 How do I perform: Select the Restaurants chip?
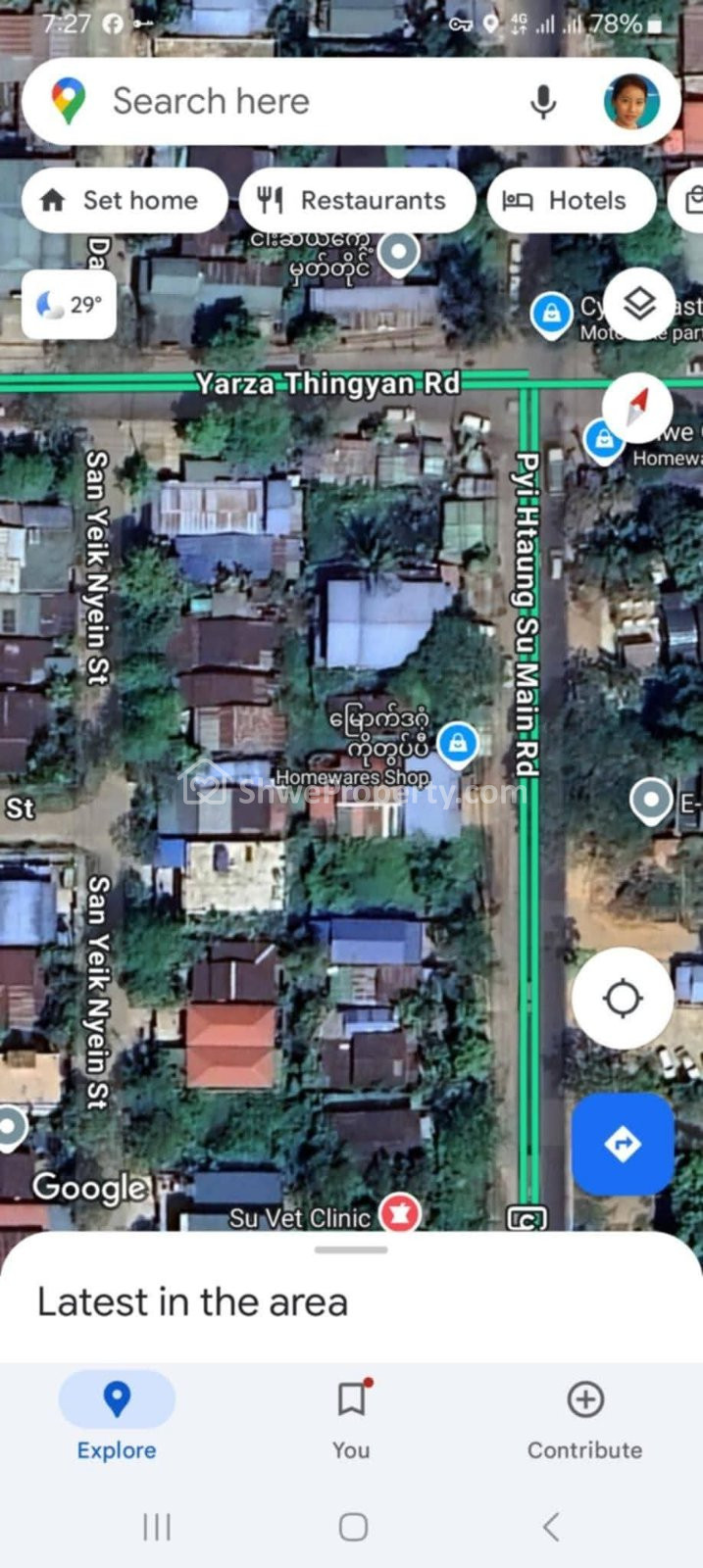pos(357,200)
